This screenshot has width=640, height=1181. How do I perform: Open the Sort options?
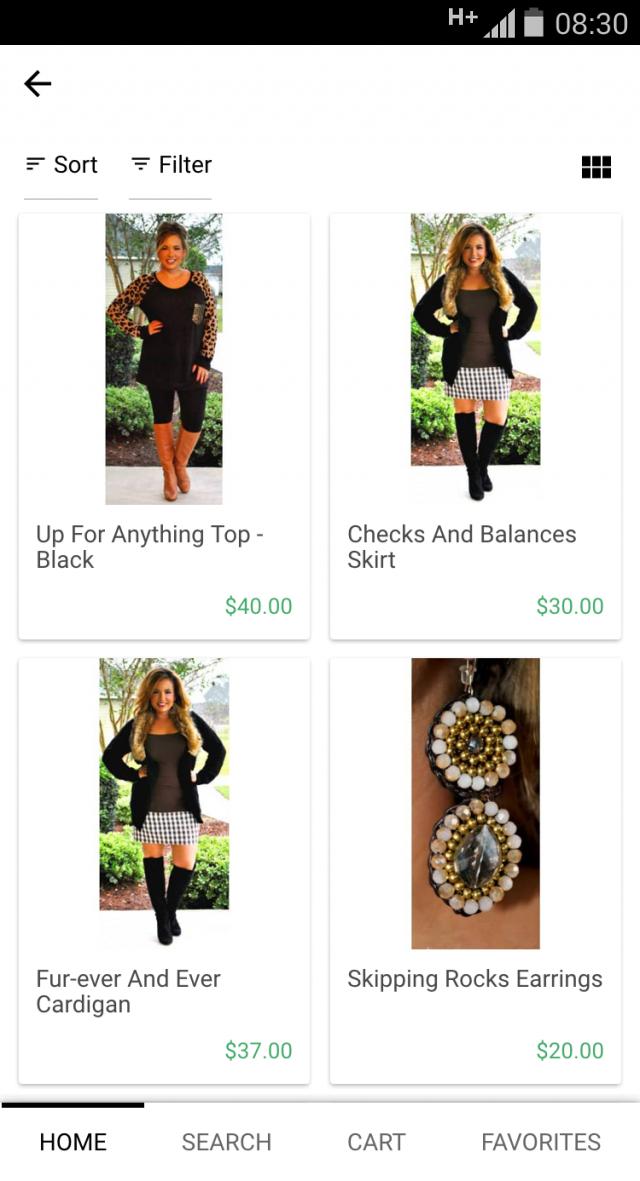tap(62, 165)
